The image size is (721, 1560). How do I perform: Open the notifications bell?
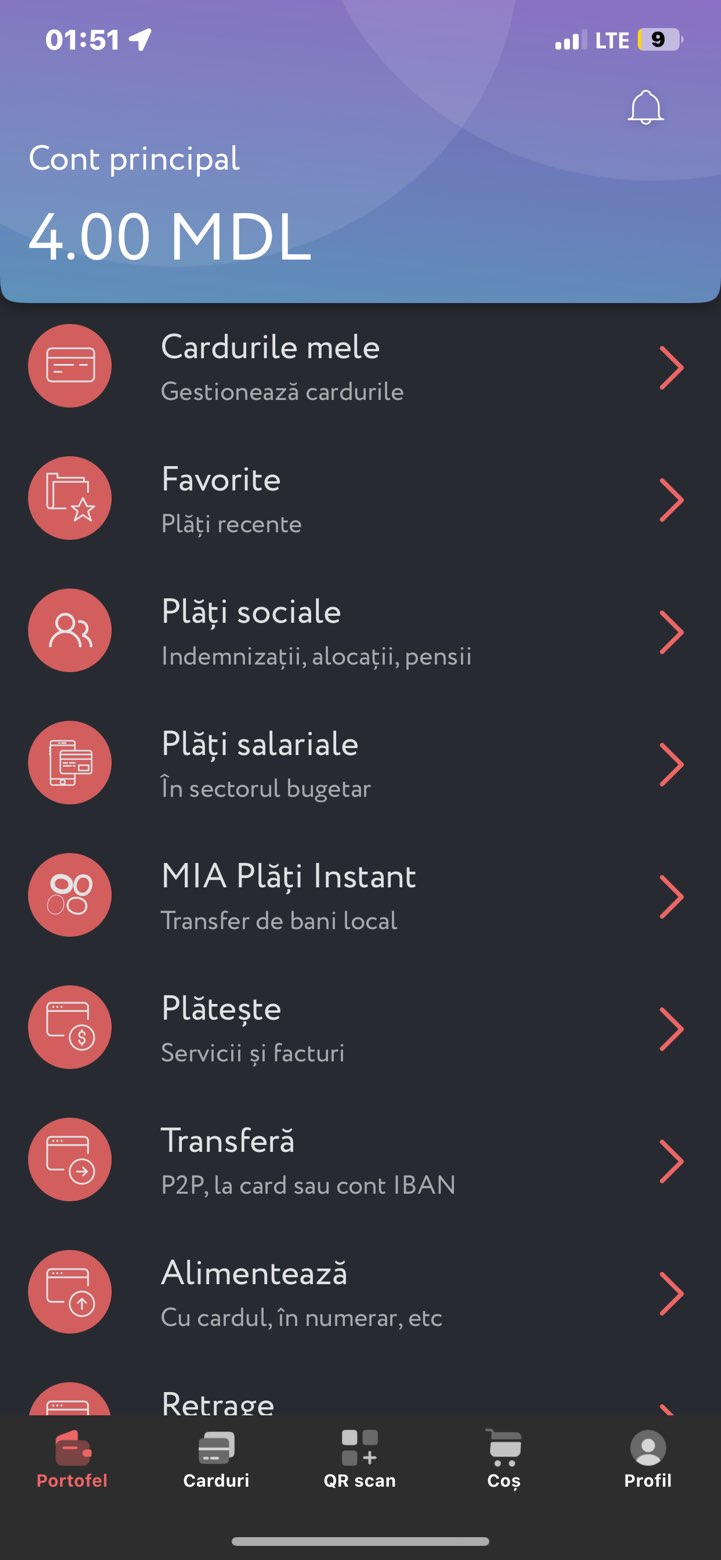tap(645, 108)
